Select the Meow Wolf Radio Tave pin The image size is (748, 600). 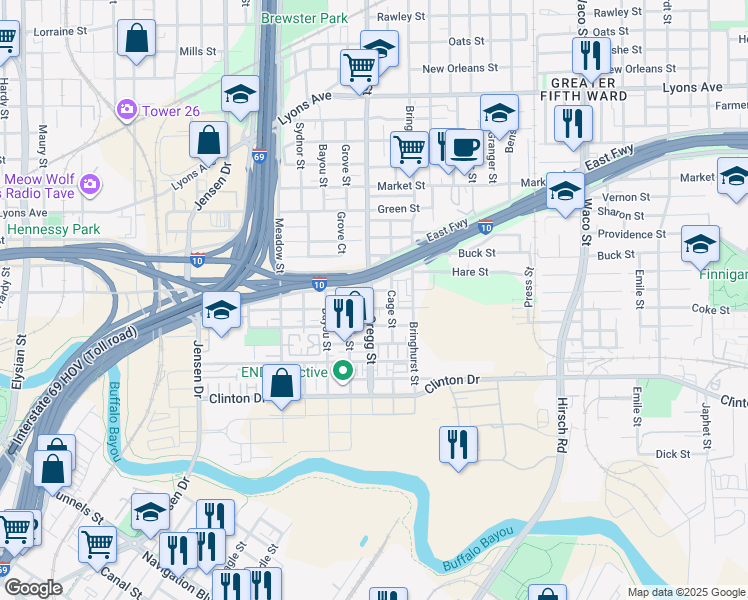click(90, 185)
